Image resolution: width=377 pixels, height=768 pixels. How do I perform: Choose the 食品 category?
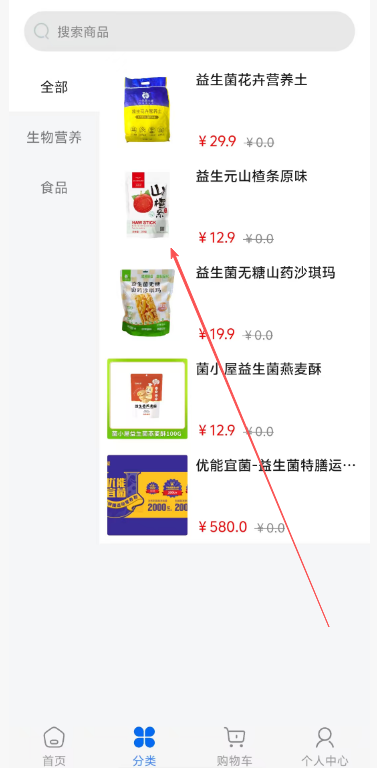pos(54,188)
